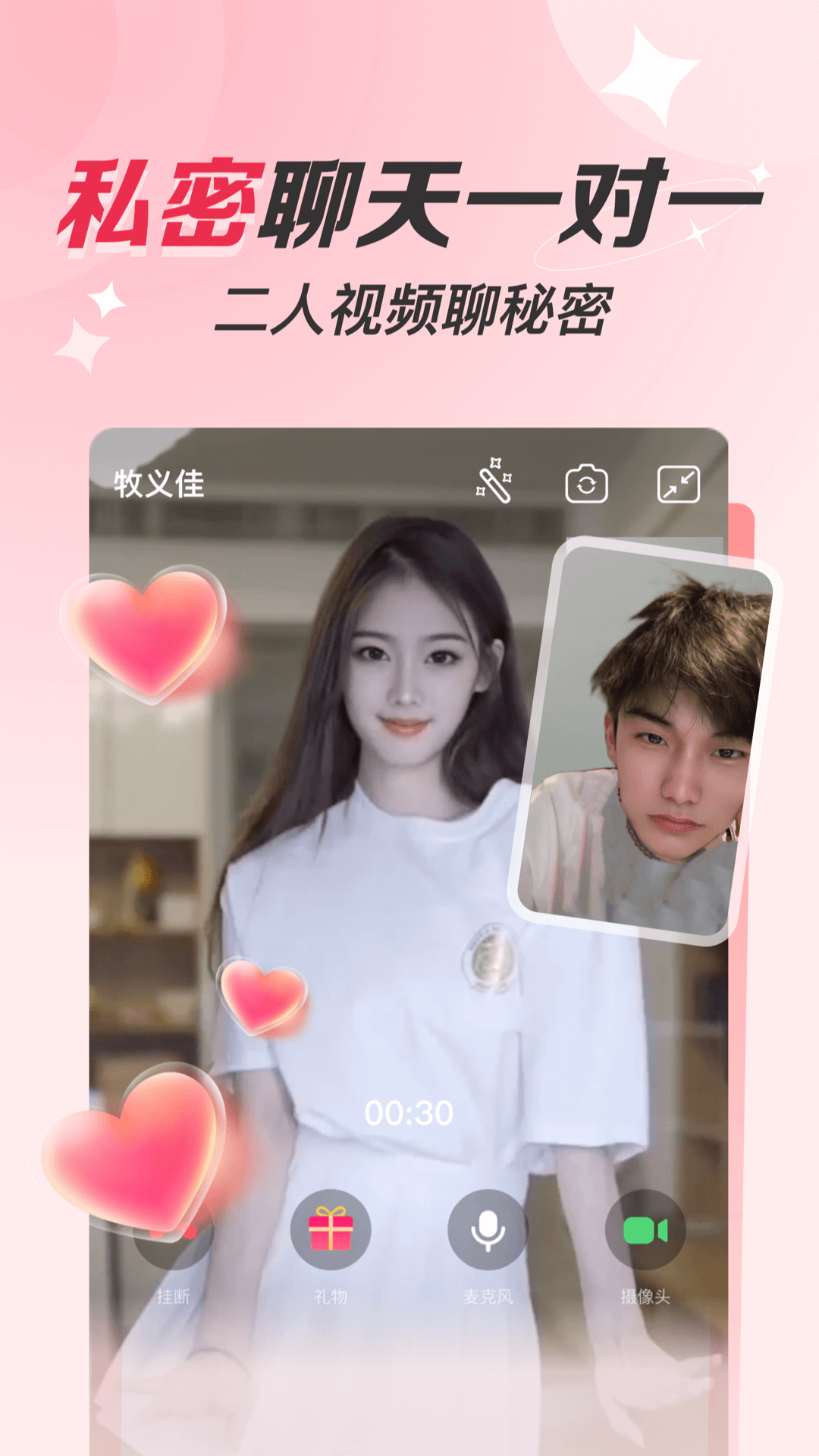Shrink the video call into mini window
819x1456 pixels.
coord(680,485)
